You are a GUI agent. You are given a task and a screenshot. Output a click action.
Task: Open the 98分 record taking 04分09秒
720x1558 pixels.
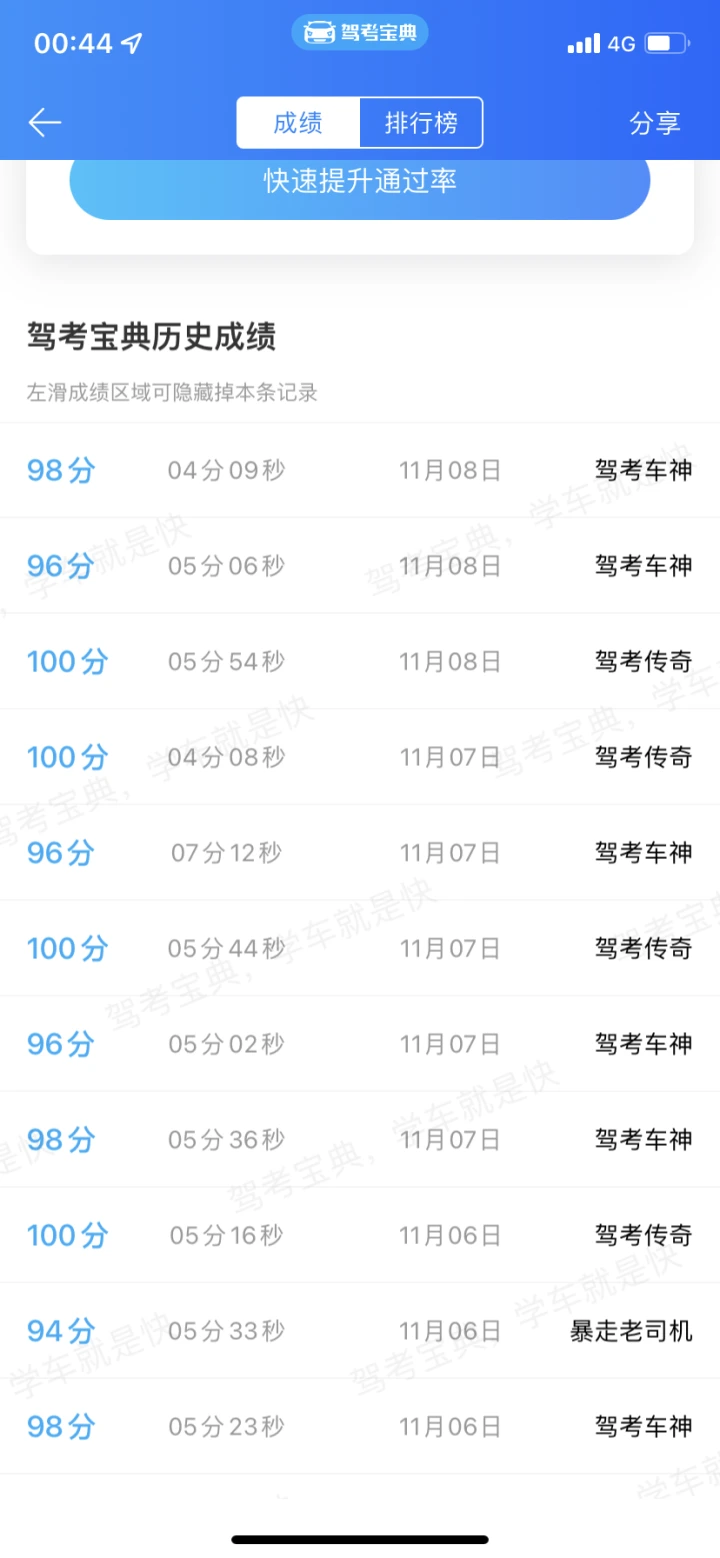point(360,470)
